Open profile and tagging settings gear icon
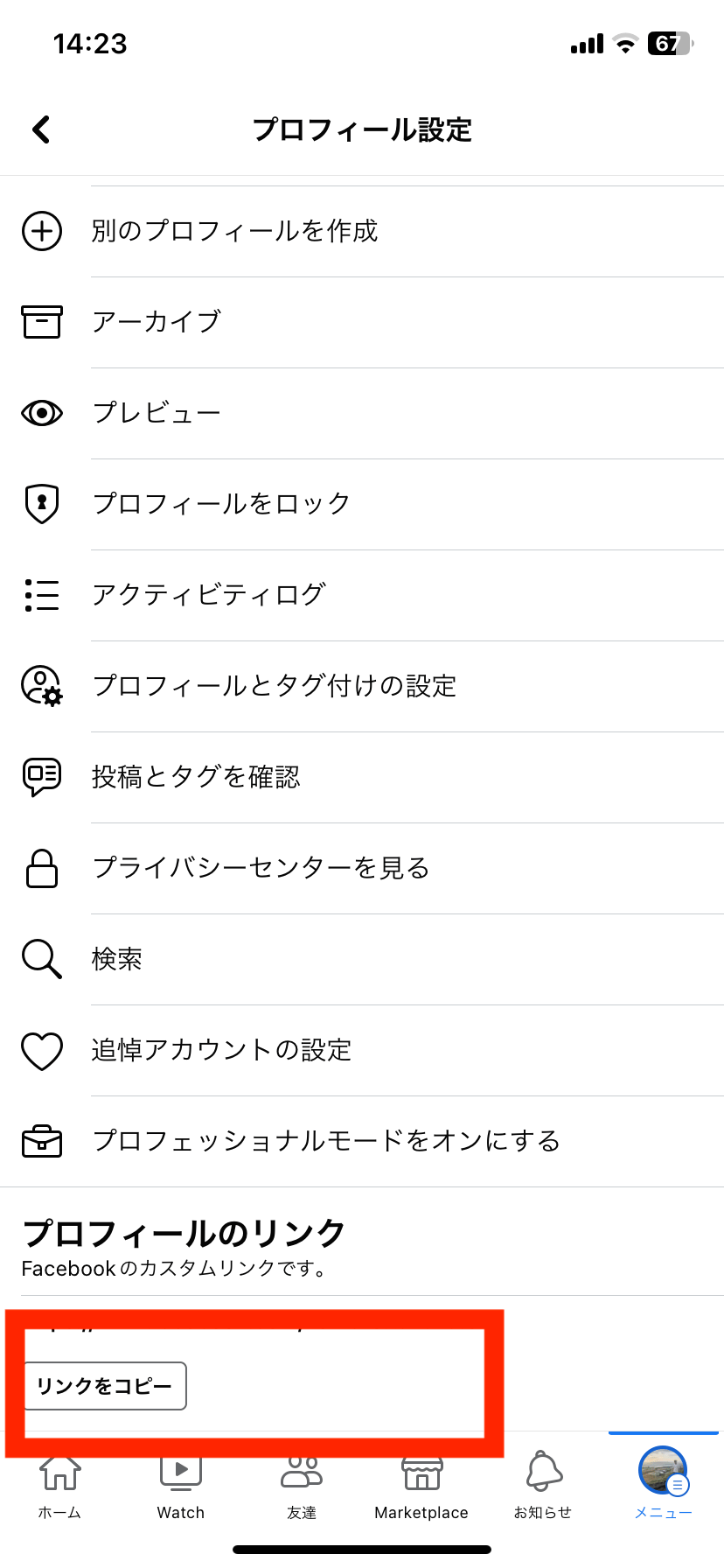This screenshot has width=724, height=1568. coord(41,686)
